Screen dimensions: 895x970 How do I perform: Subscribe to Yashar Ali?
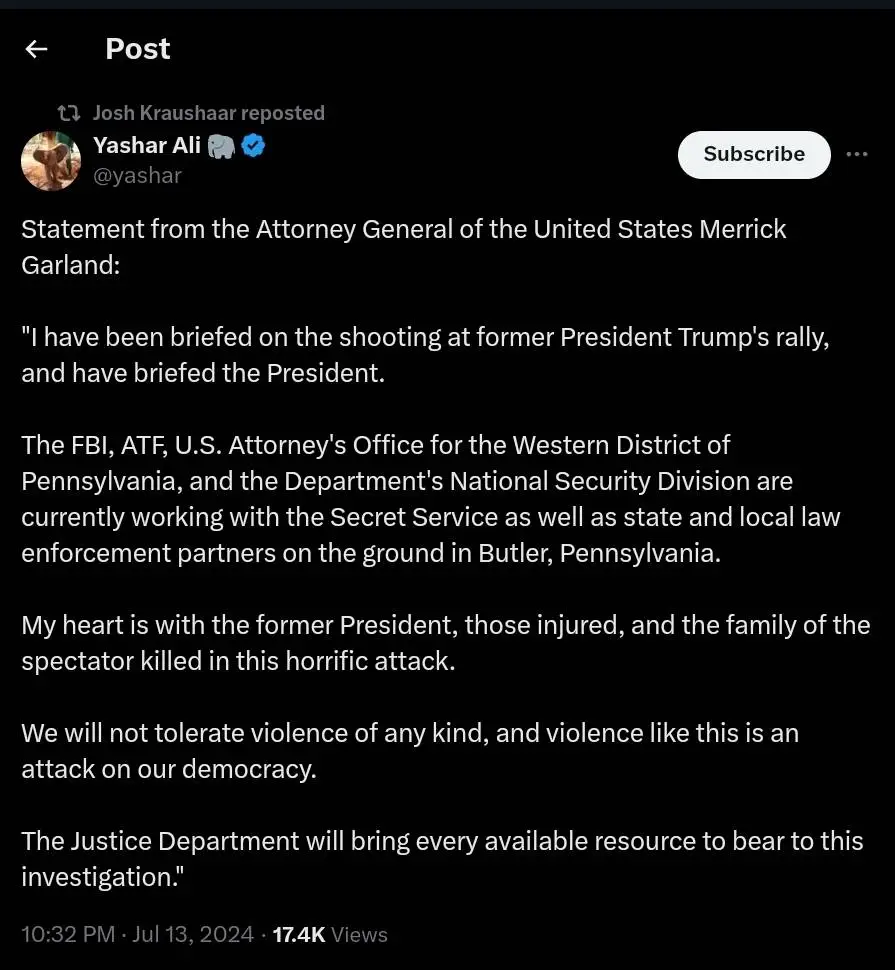(754, 154)
